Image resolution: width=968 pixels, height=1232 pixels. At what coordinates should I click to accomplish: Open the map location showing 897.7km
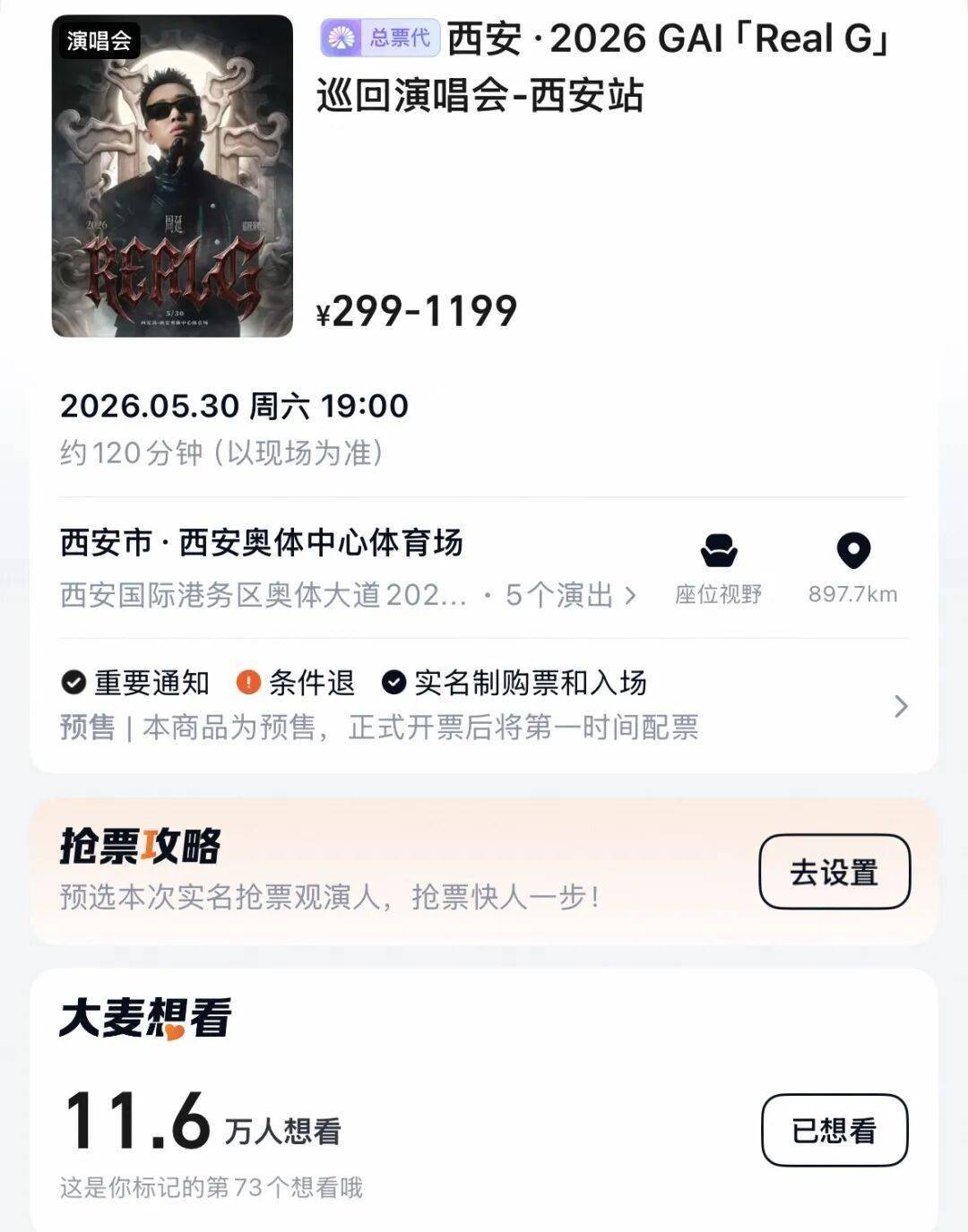[x=852, y=568]
